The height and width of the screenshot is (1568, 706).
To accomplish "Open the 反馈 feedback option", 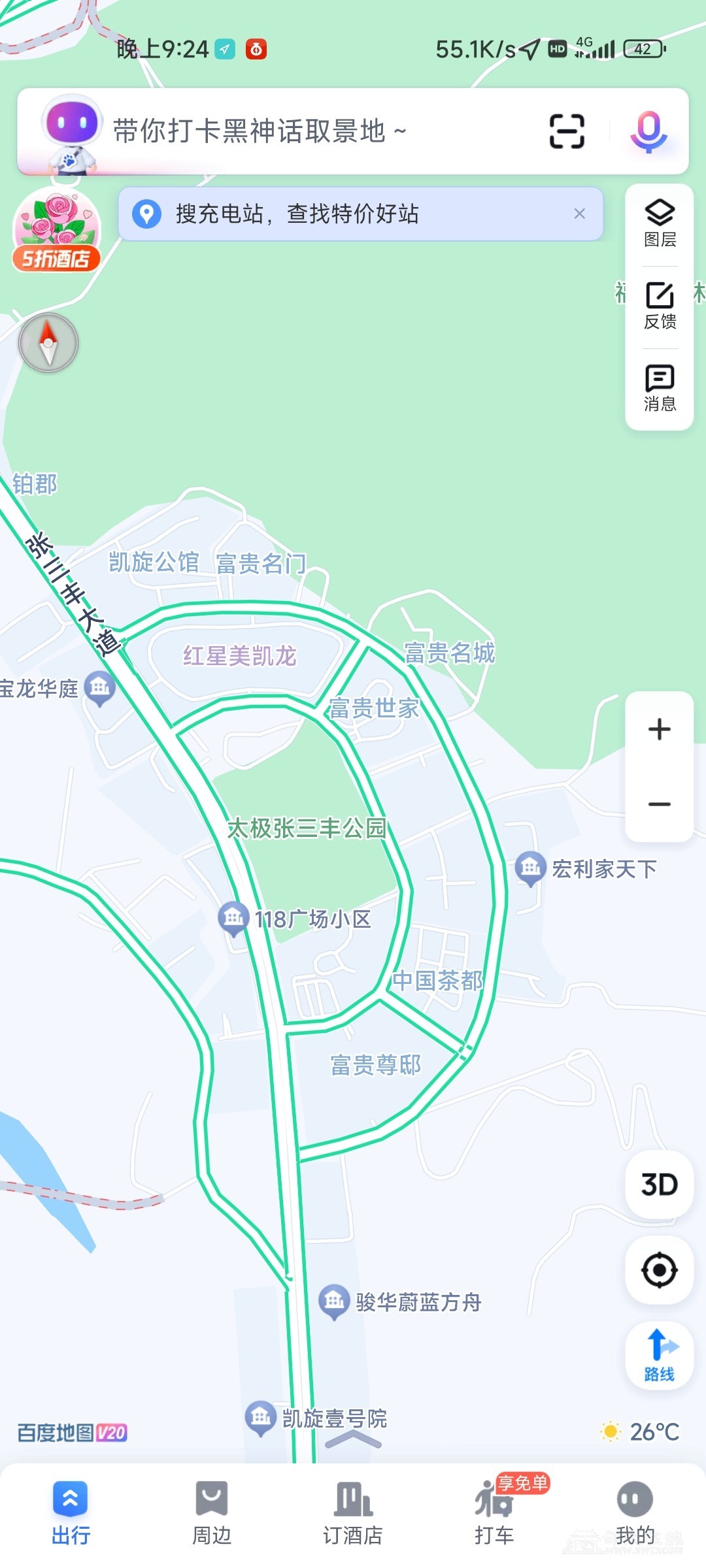I will [x=660, y=306].
